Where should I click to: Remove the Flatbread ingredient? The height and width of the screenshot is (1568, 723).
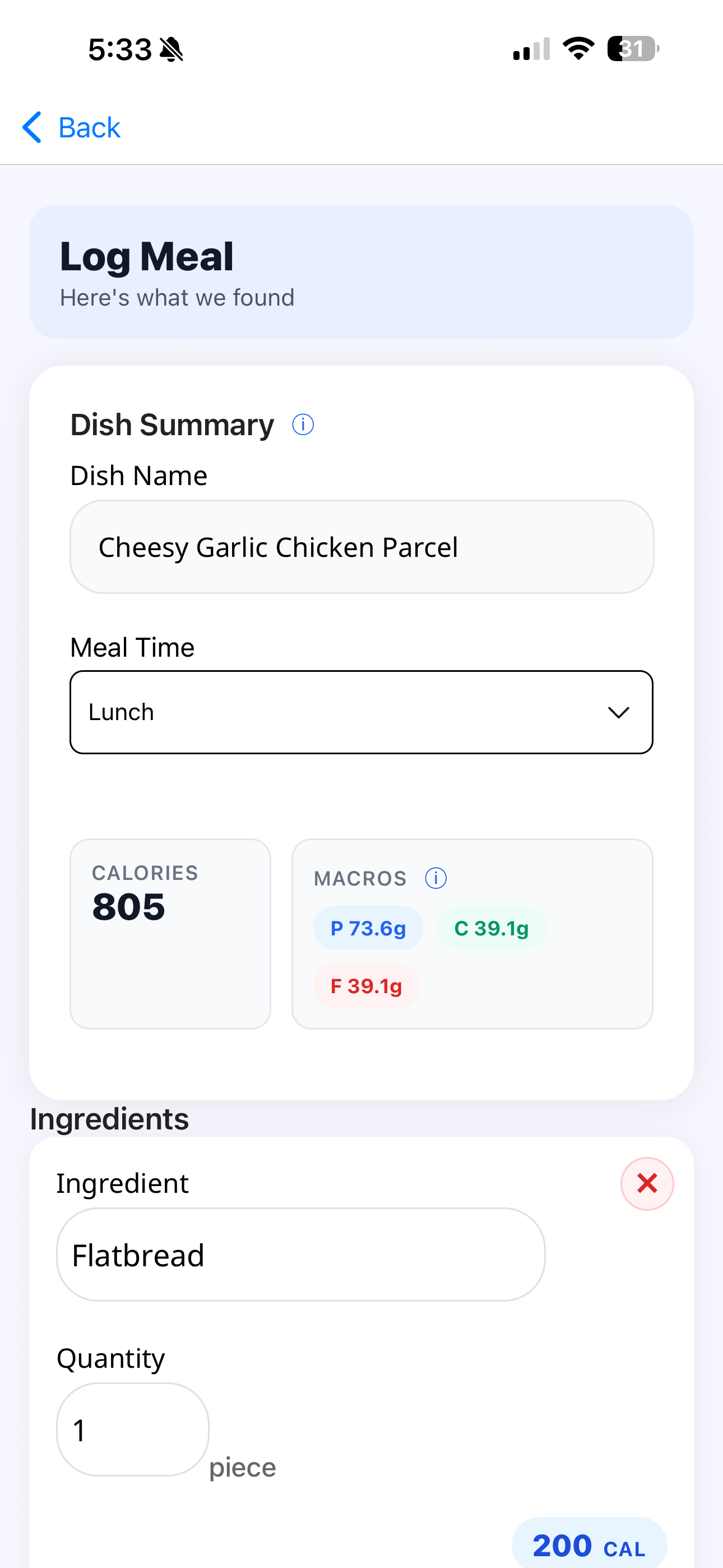646,1183
